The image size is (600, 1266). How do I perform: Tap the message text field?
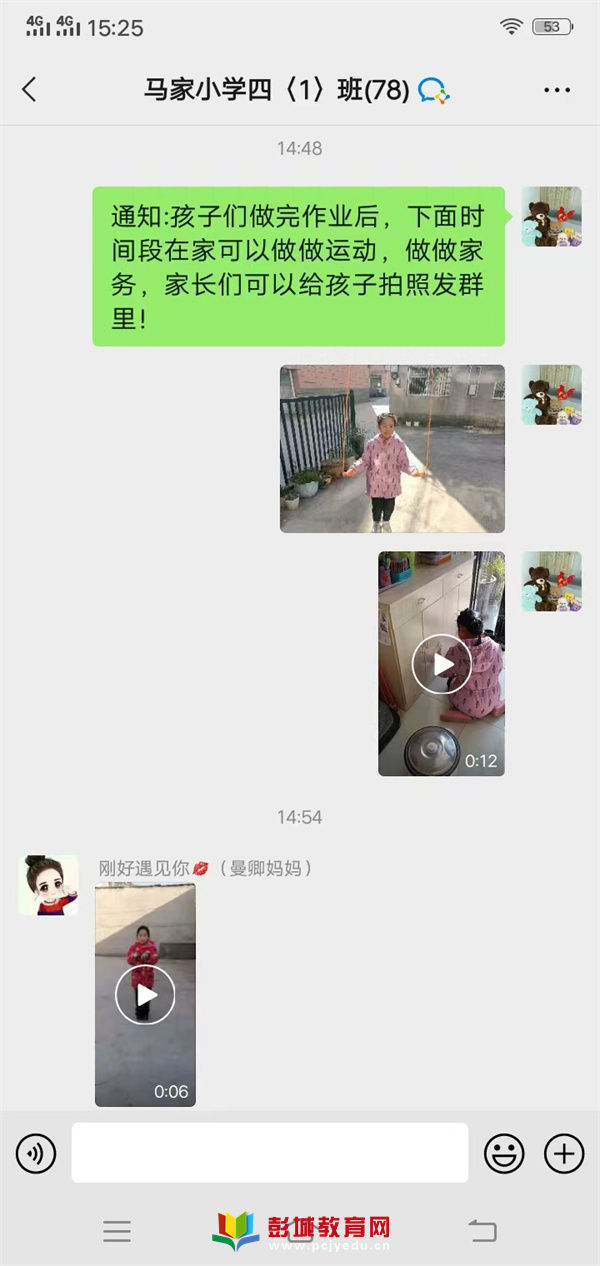pyautogui.click(x=269, y=1153)
